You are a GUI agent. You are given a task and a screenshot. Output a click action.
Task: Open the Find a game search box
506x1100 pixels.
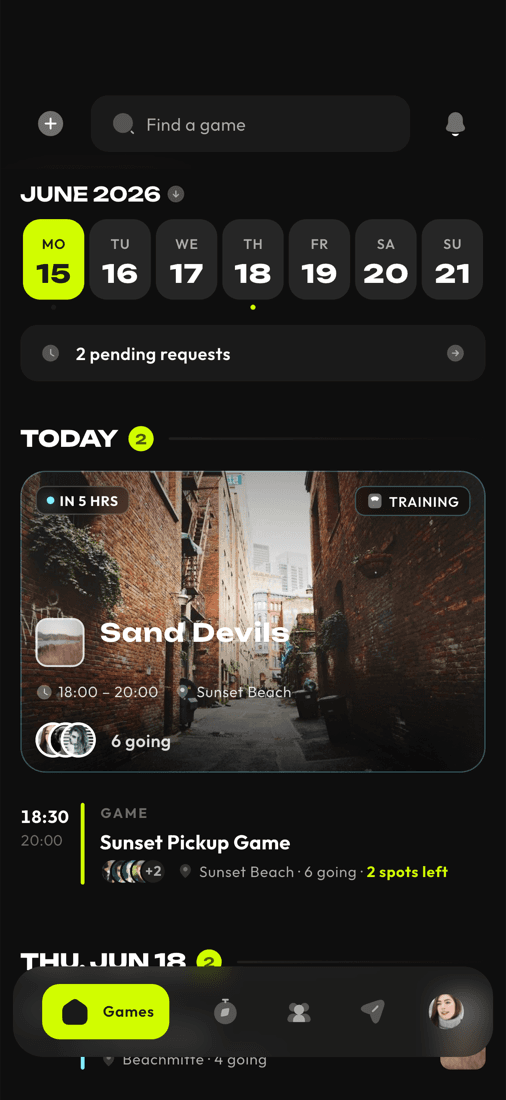pos(250,124)
